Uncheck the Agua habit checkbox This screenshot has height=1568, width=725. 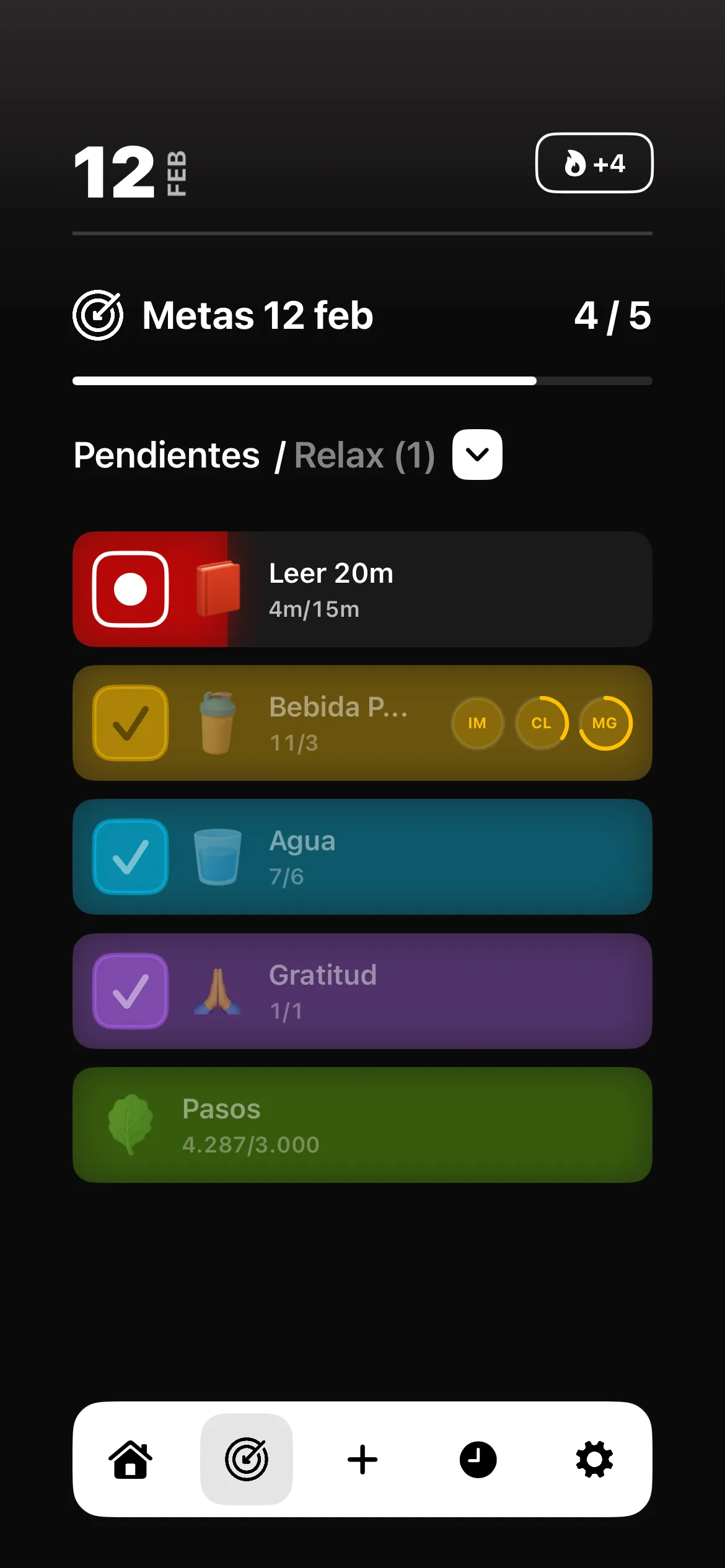coord(130,856)
